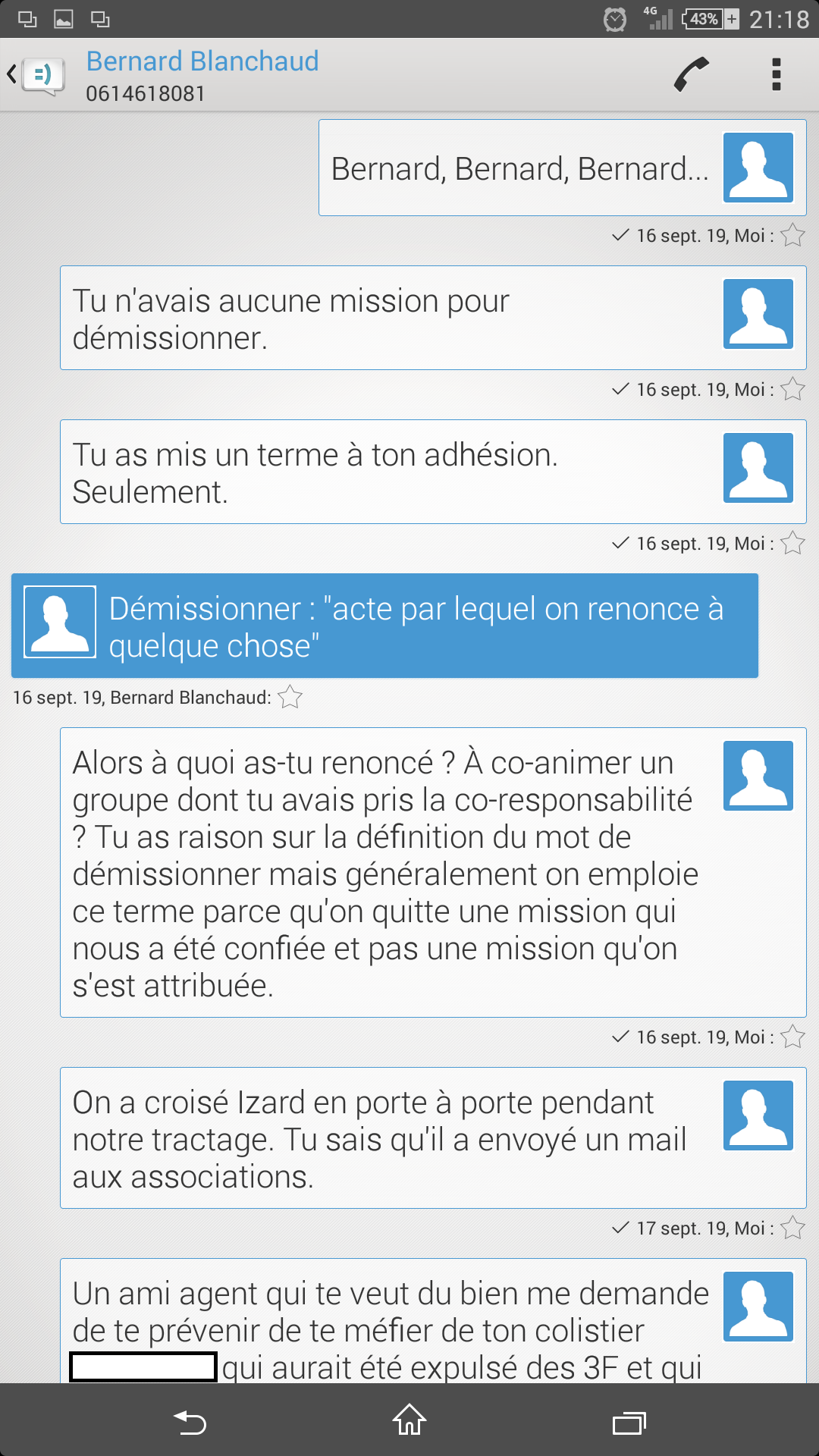Star the "Tu n'avais aucune mission" message
The width and height of the screenshot is (819, 1456).
point(792,390)
